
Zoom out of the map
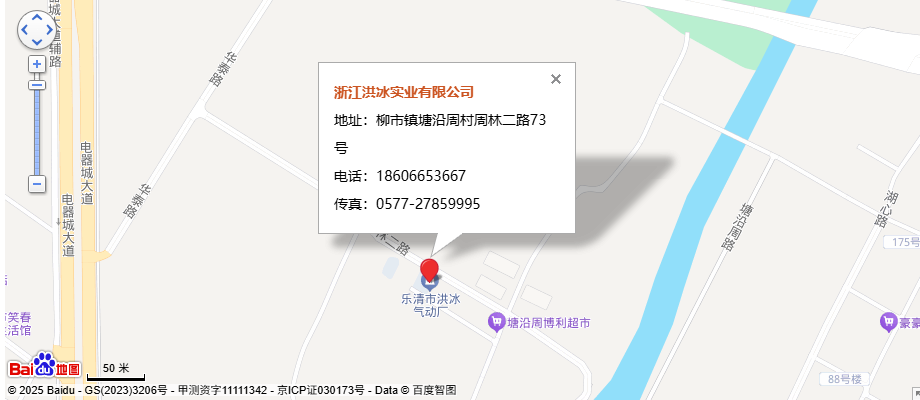37,184
